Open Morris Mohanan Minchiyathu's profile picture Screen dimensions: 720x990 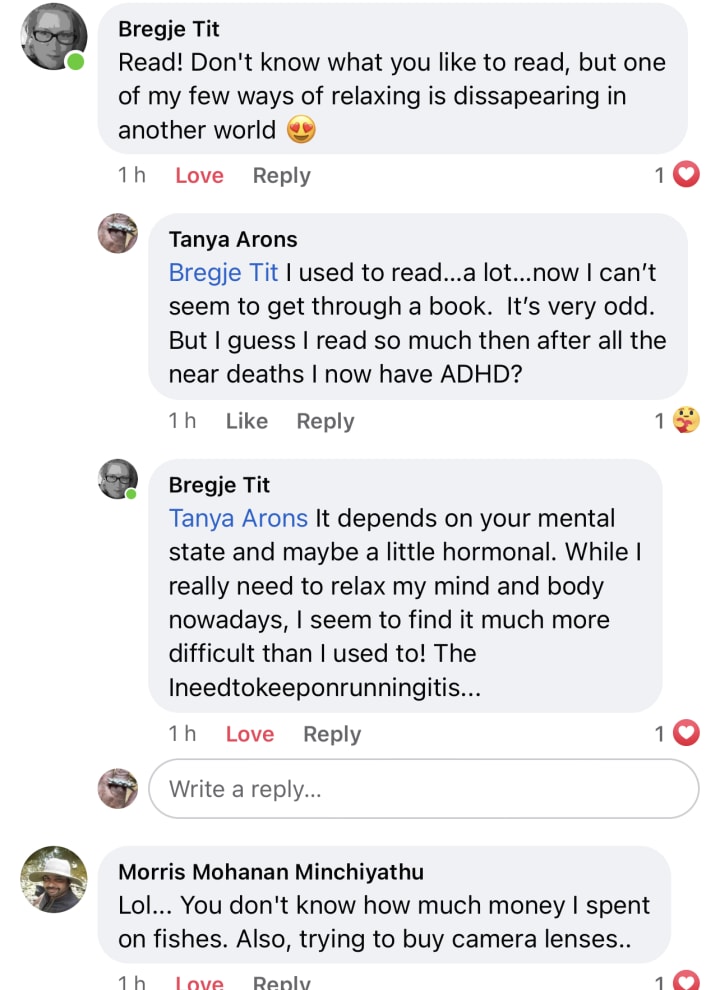(x=53, y=879)
